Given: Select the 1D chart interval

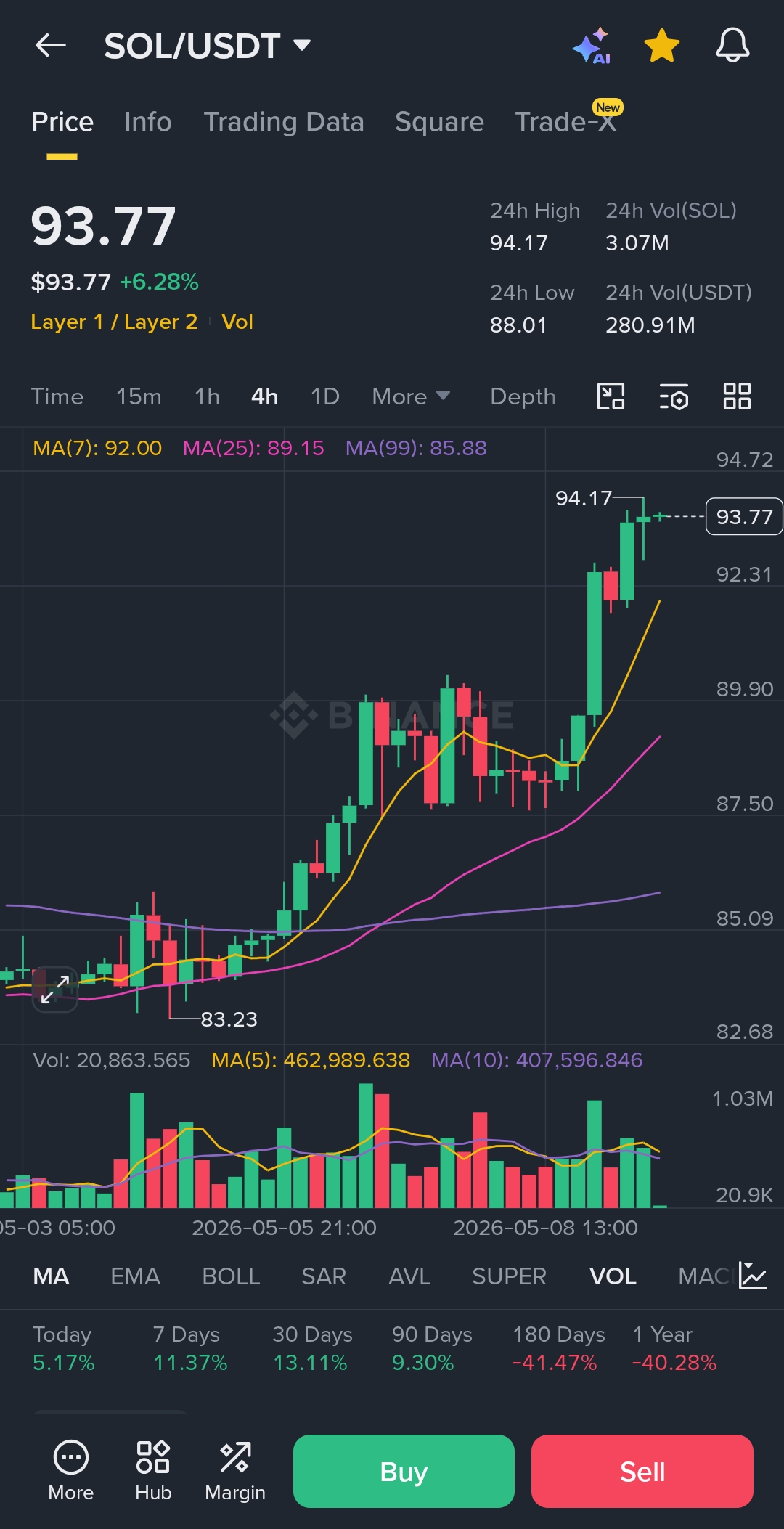Looking at the screenshot, I should pos(324,396).
